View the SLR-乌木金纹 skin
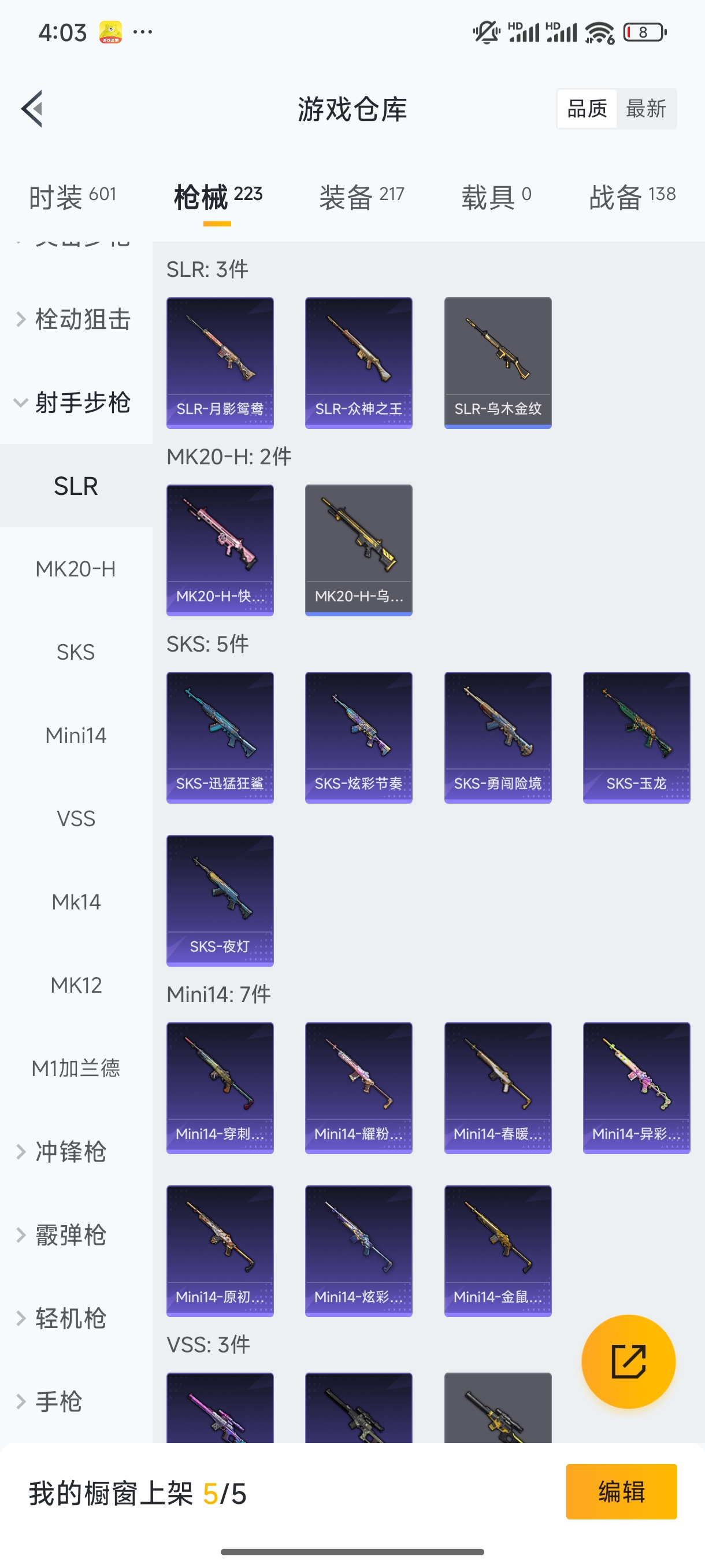This screenshot has height=1568, width=705. click(498, 363)
